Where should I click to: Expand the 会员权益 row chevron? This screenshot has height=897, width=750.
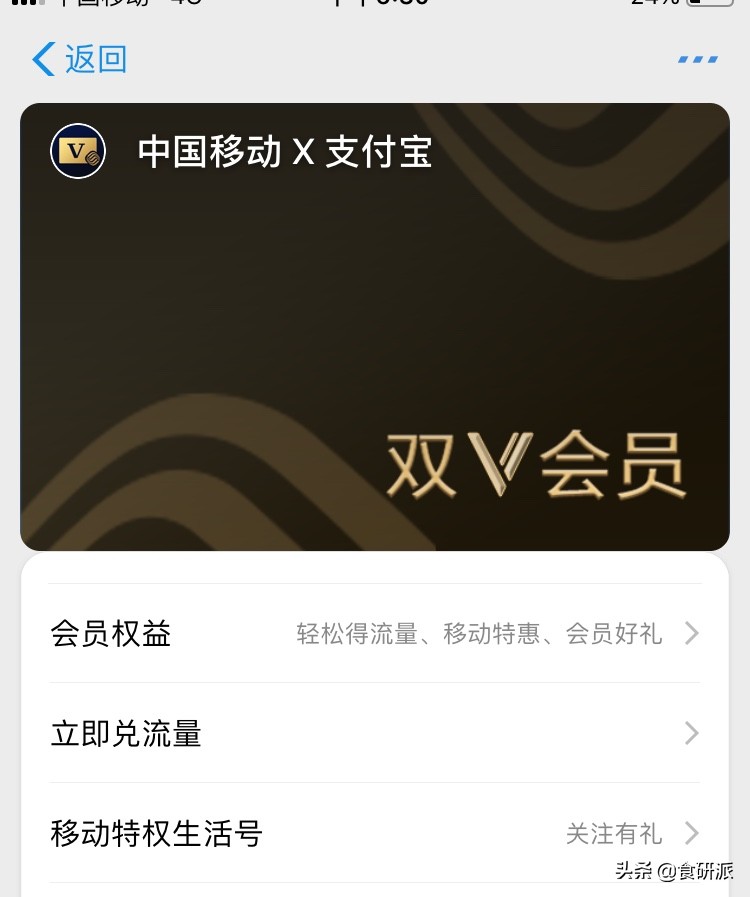692,633
